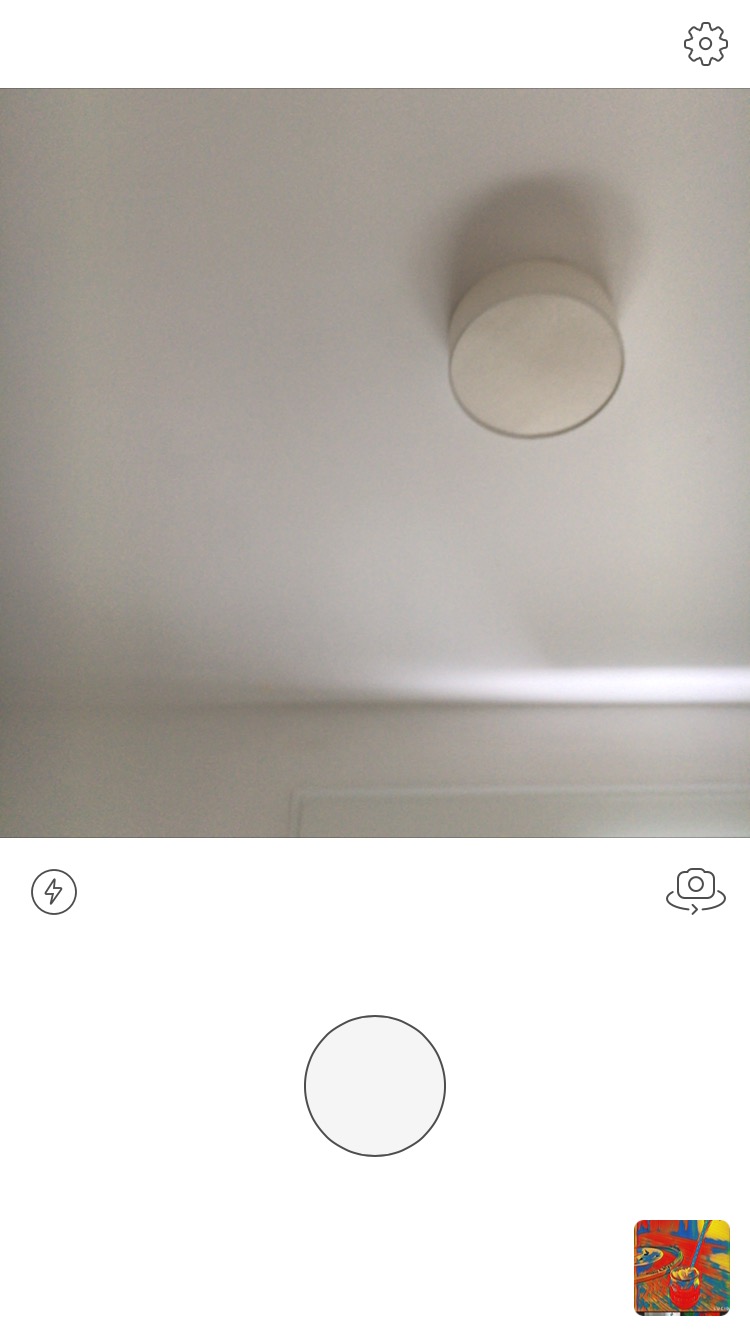Toggle the camera flash

coord(54,892)
